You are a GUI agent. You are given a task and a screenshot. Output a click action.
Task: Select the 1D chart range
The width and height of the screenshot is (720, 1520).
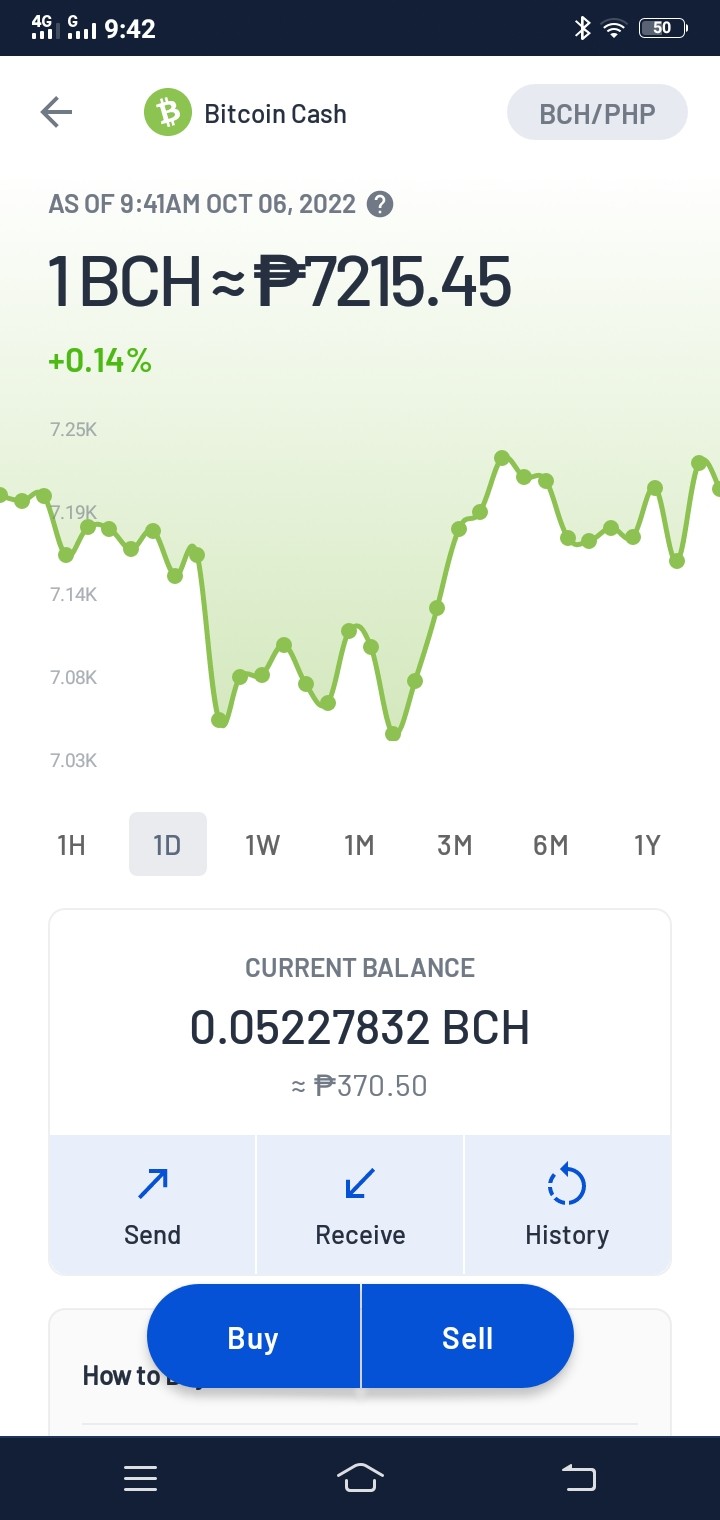(168, 845)
